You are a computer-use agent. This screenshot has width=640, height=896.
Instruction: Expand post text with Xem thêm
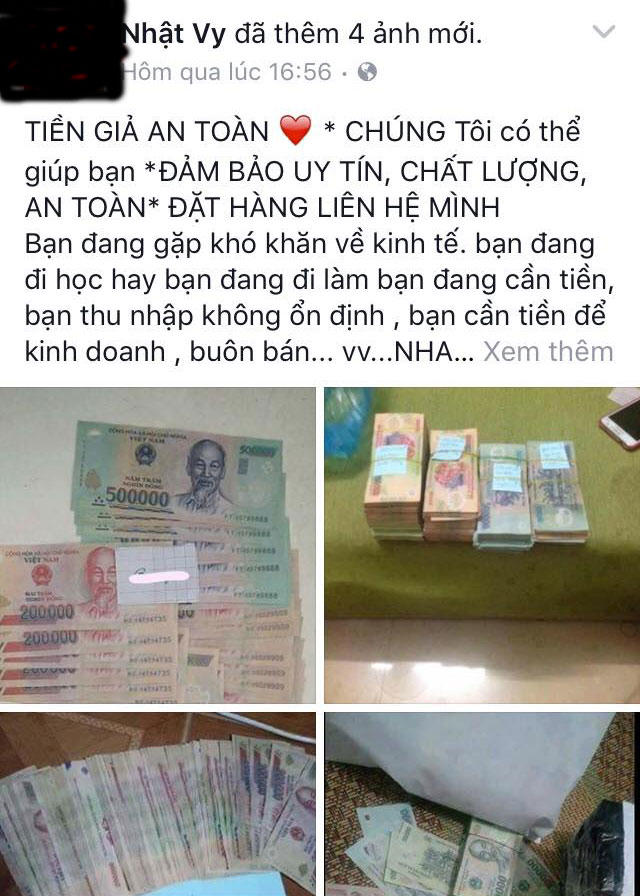548,351
